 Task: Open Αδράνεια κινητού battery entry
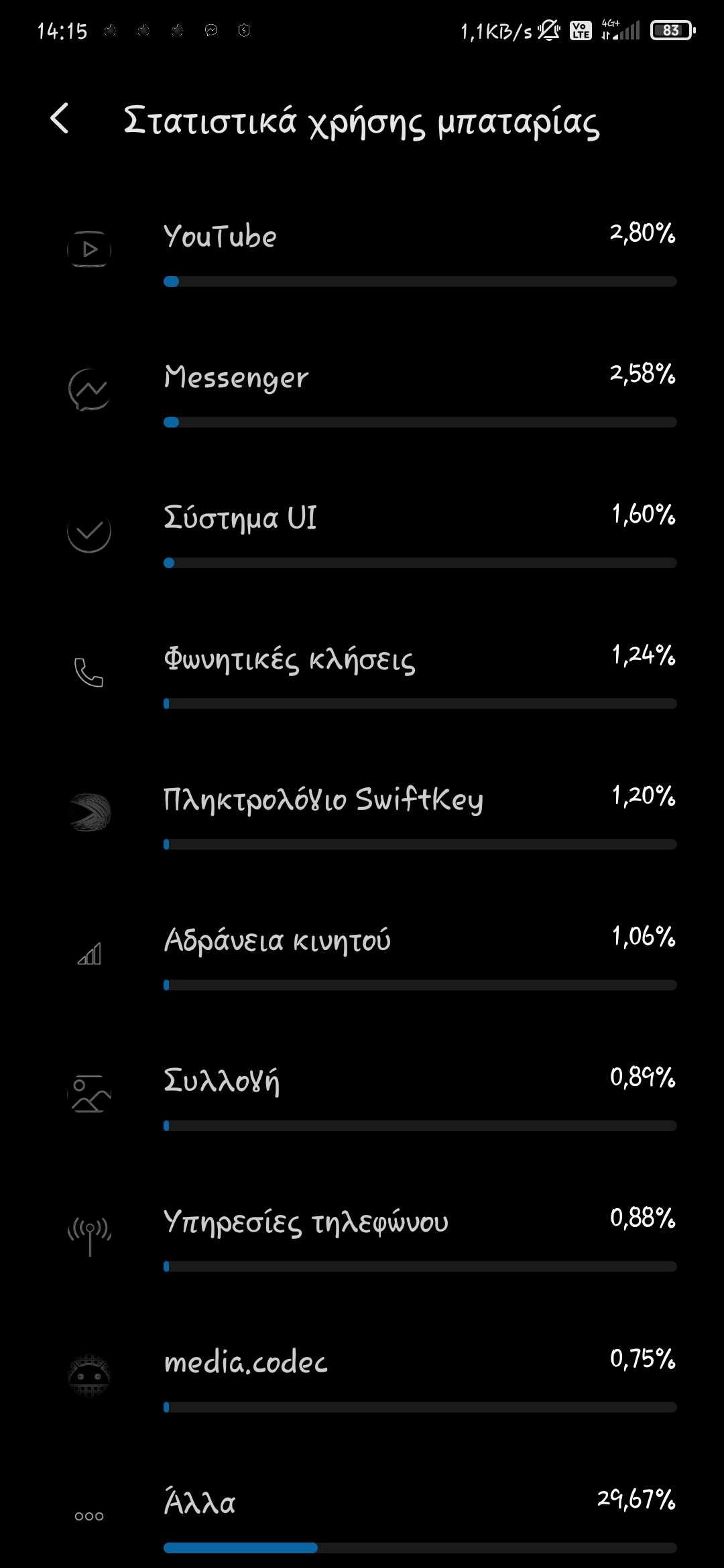pyautogui.click(x=362, y=955)
